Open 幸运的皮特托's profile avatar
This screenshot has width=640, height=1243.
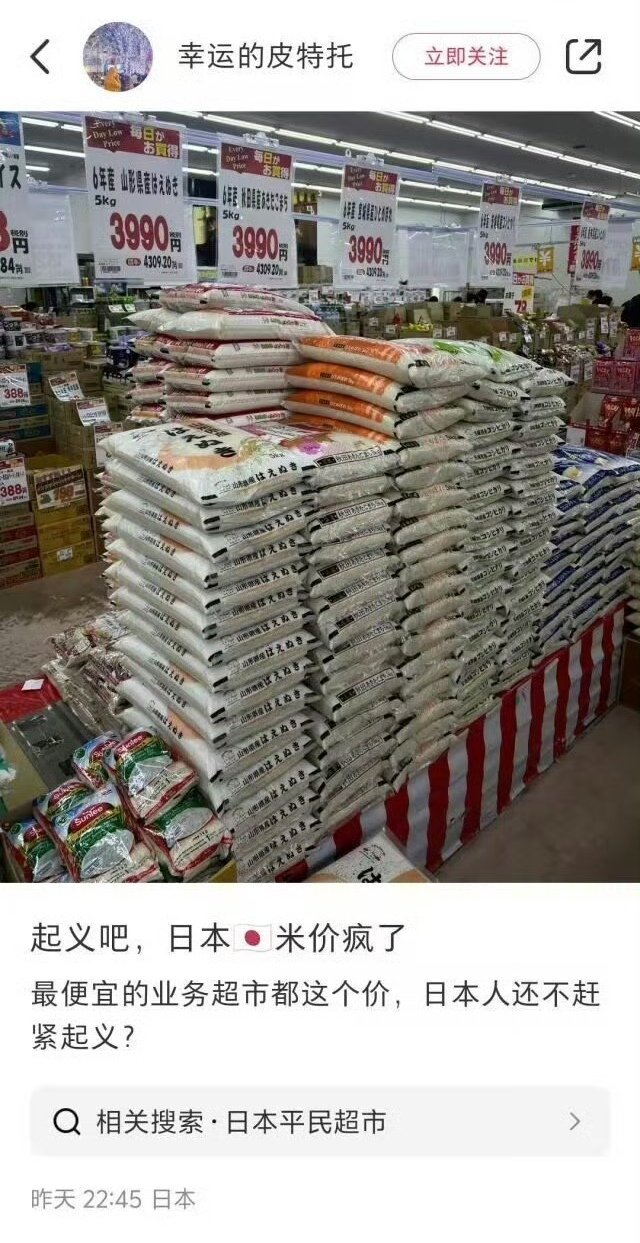coord(118,57)
